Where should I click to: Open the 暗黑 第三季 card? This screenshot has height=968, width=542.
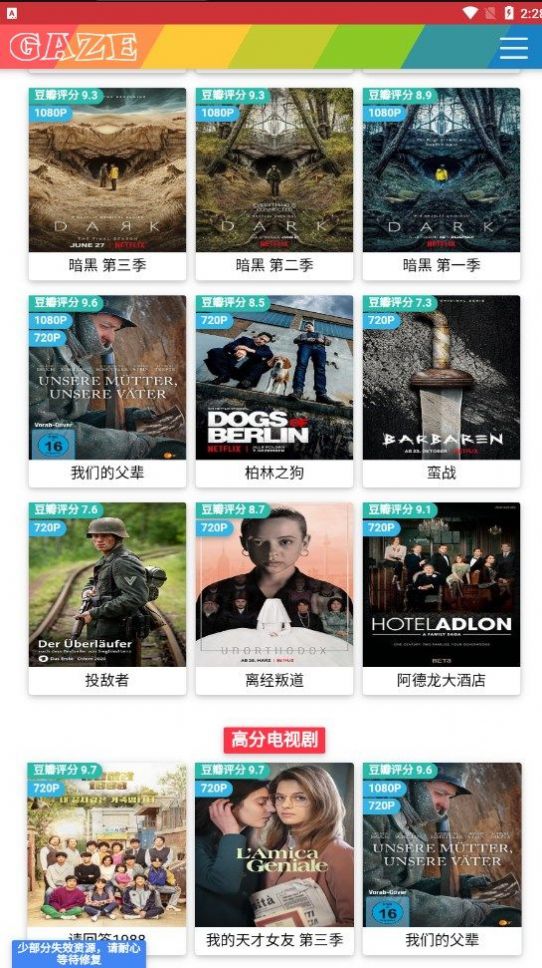click(x=107, y=183)
